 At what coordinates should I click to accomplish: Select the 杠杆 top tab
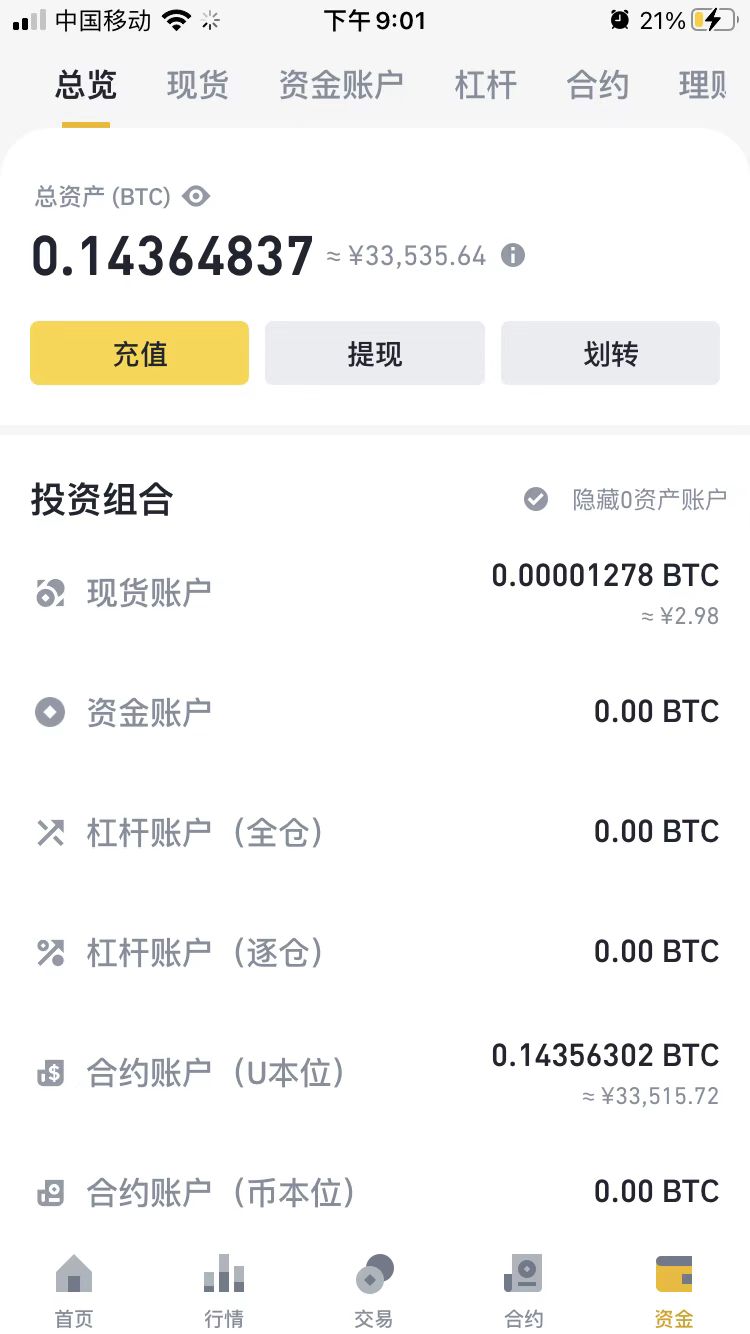[485, 85]
